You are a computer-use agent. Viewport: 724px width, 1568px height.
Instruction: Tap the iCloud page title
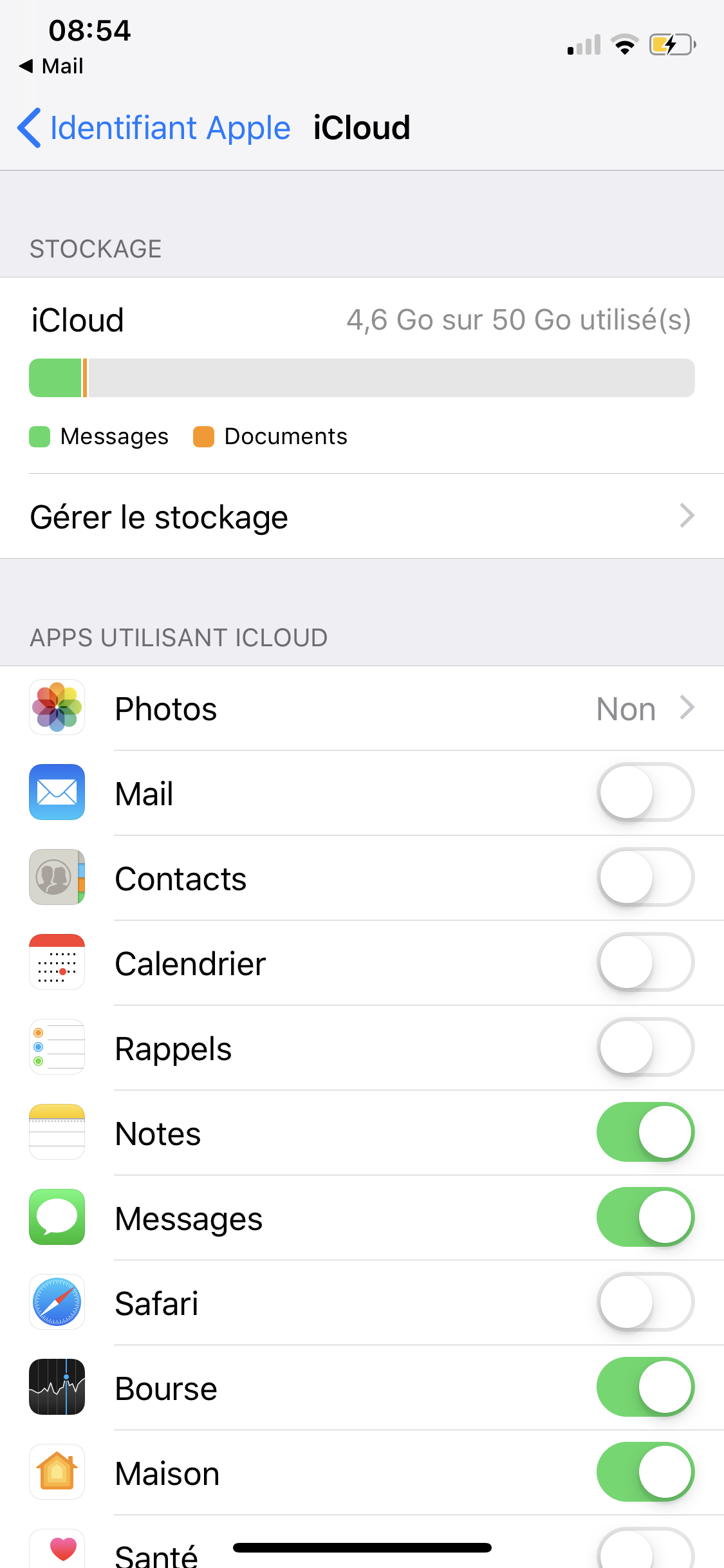[362, 127]
